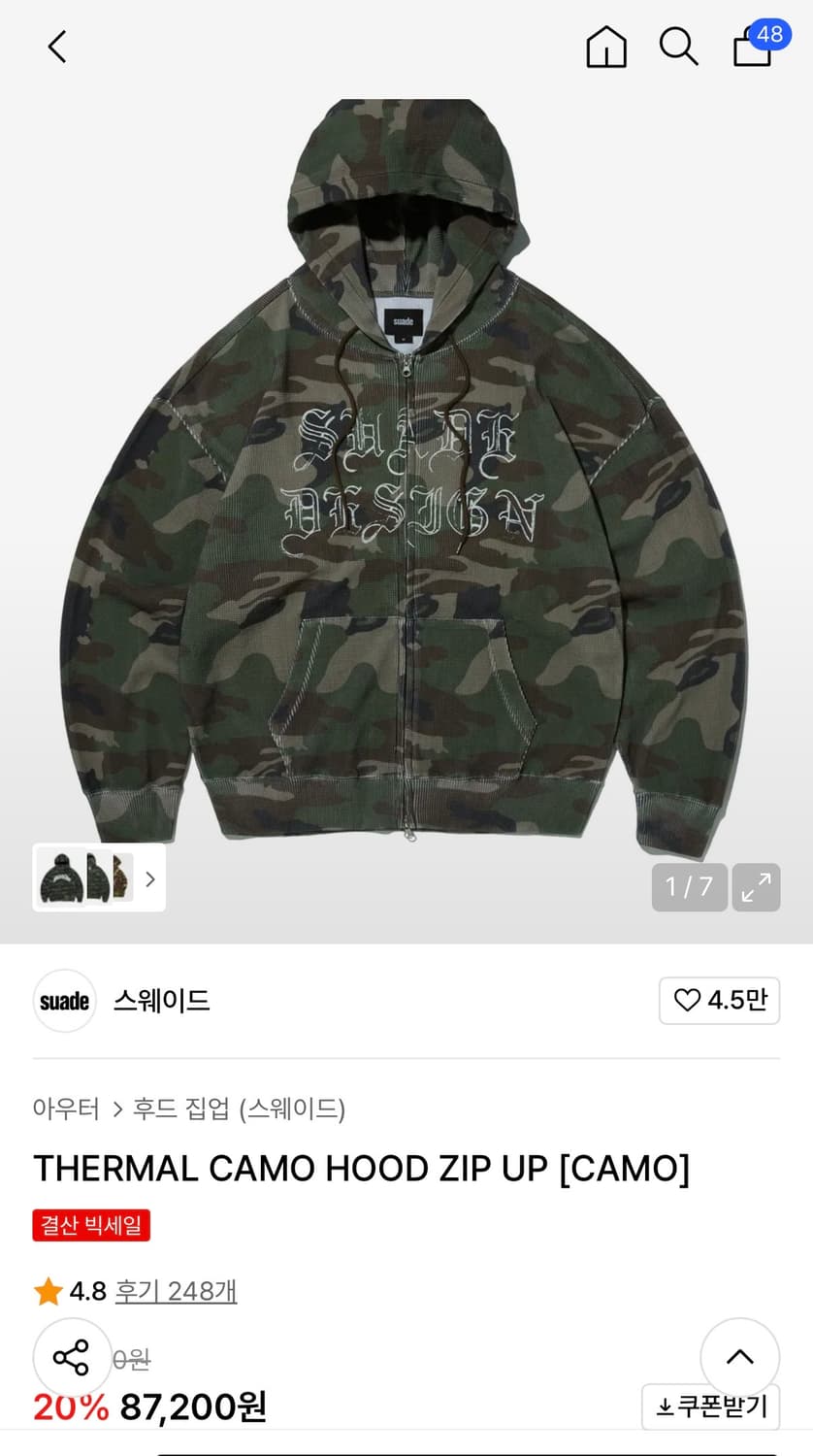Toggle the wishlist heart showing 4.5만
The height and width of the screenshot is (1456, 813).
[x=720, y=1001]
